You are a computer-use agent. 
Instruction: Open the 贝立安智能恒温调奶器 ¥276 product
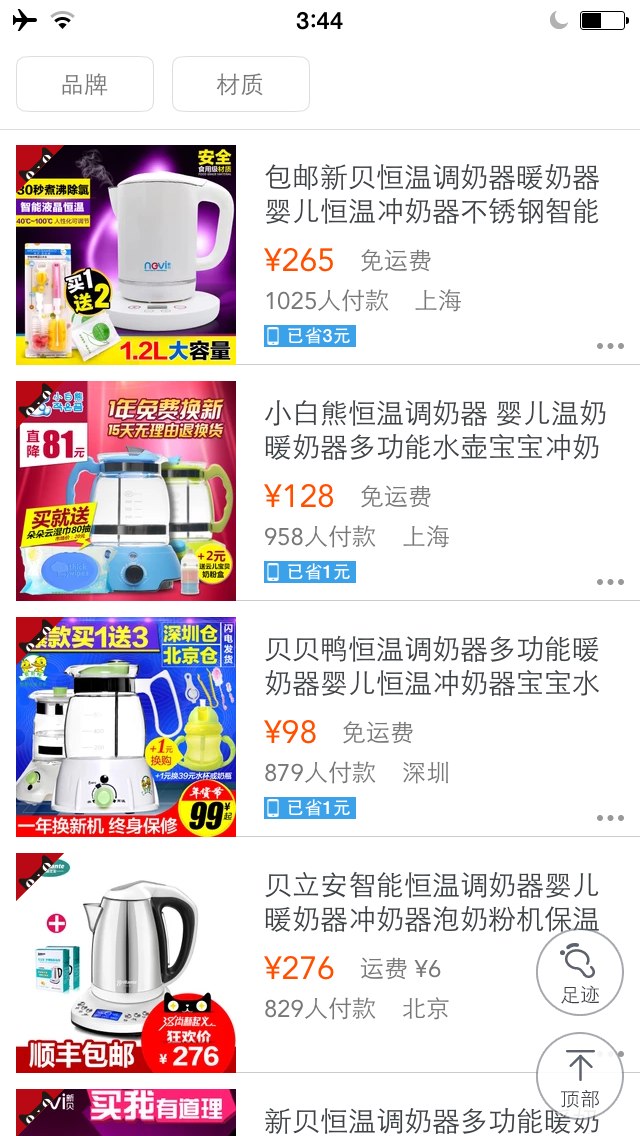[x=400, y=902]
